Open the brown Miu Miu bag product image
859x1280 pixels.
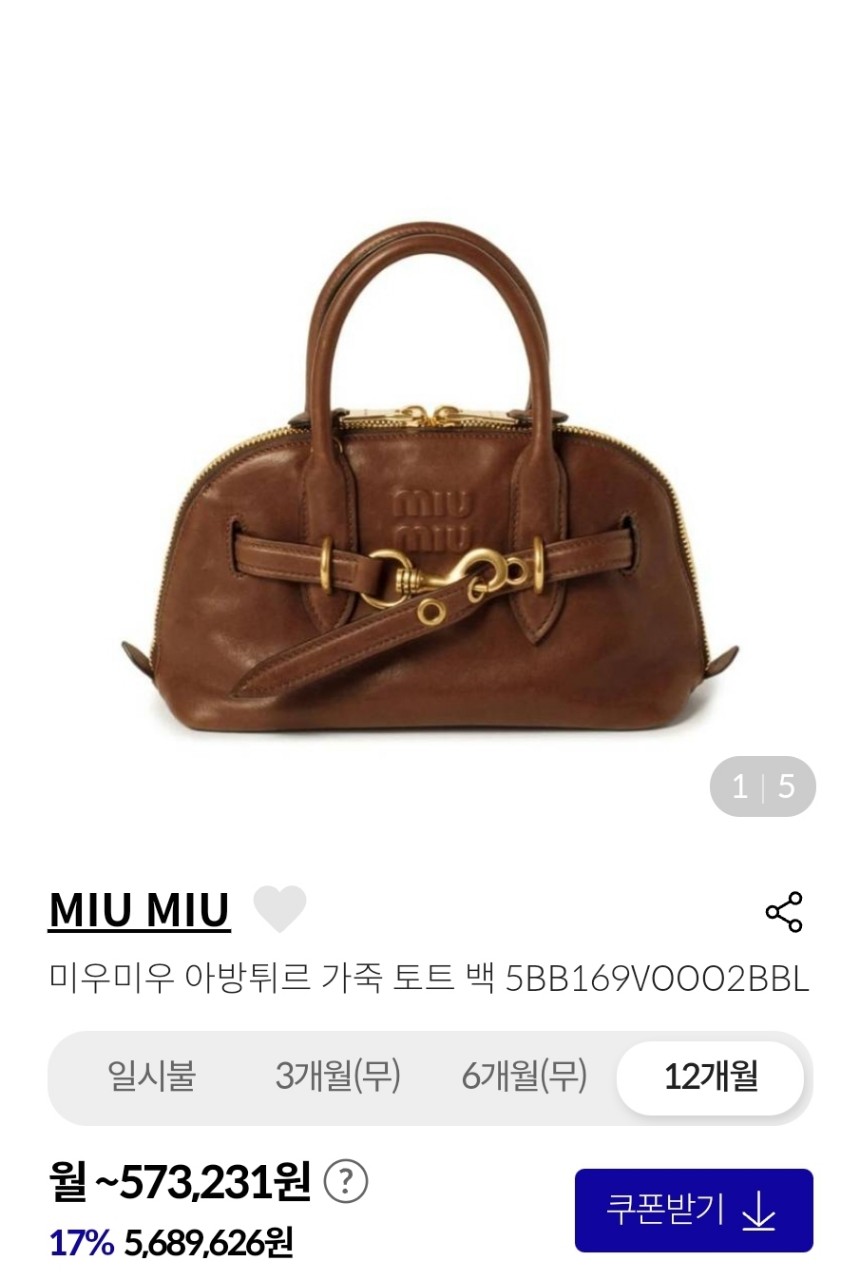(429, 480)
